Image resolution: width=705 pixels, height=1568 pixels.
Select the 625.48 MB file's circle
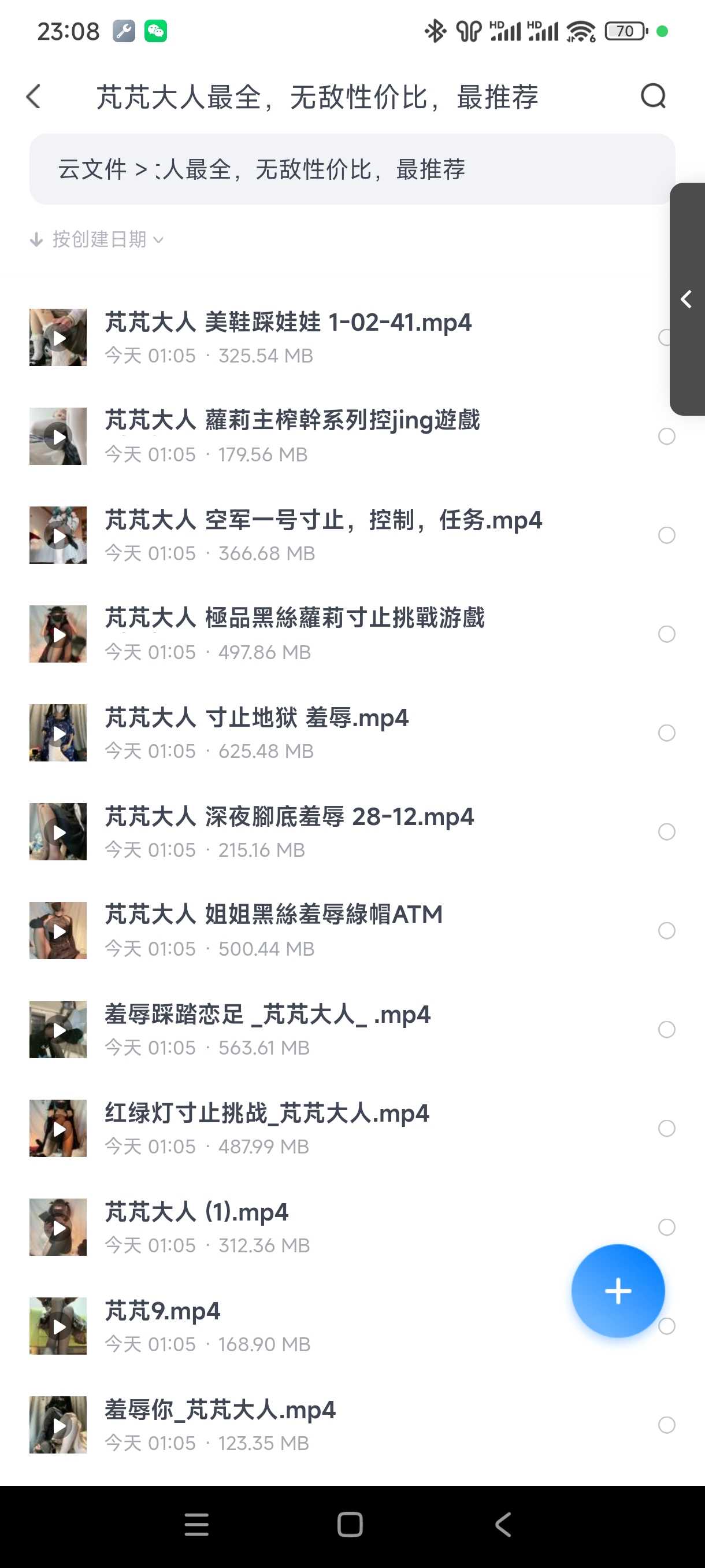667,733
